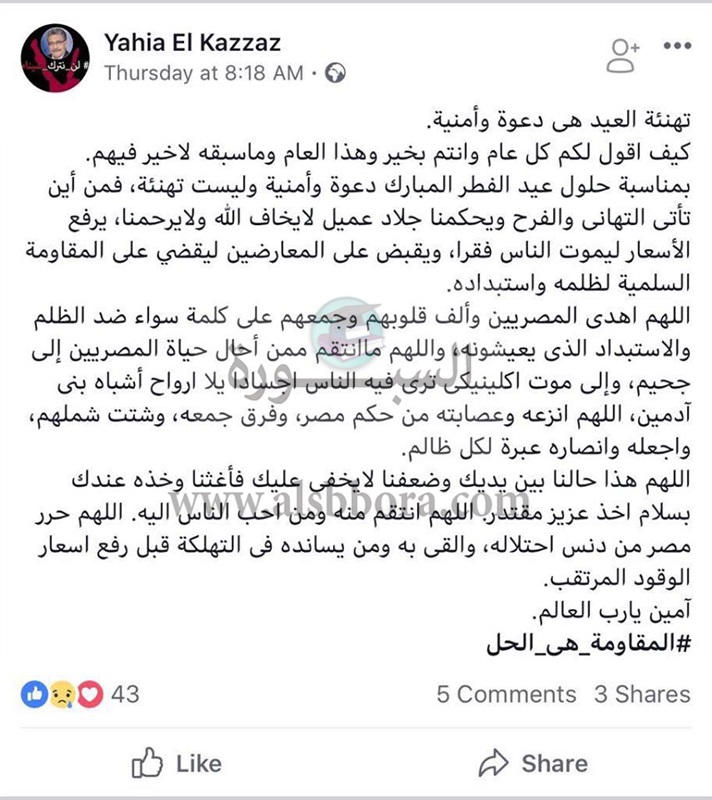Screen dimensions: 712x800
Task: View the 3 Shares
Action: pos(642,694)
